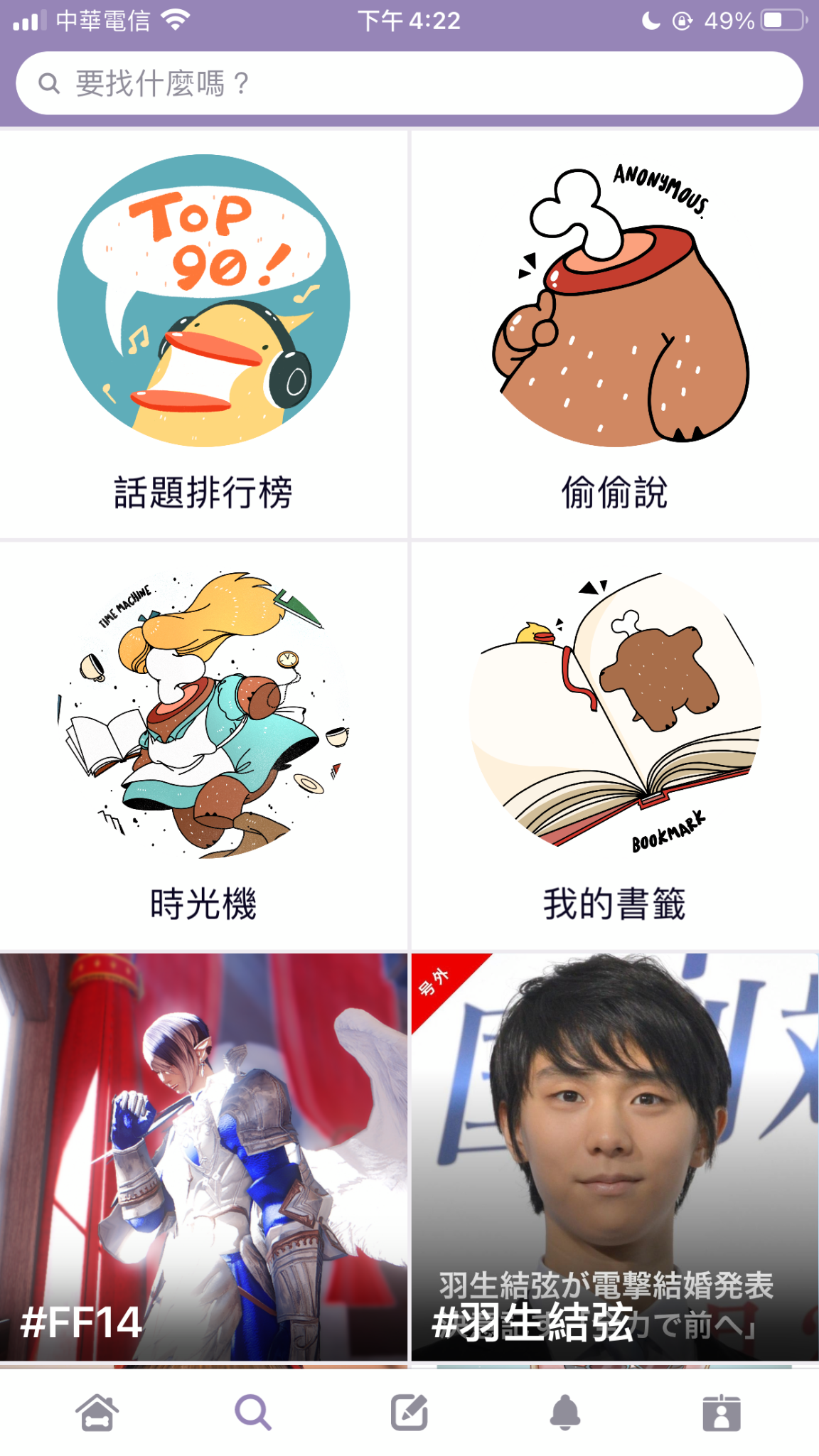Image resolution: width=819 pixels, height=1456 pixels.
Task: Open the 時光機 time machine tile
Action: (203, 746)
